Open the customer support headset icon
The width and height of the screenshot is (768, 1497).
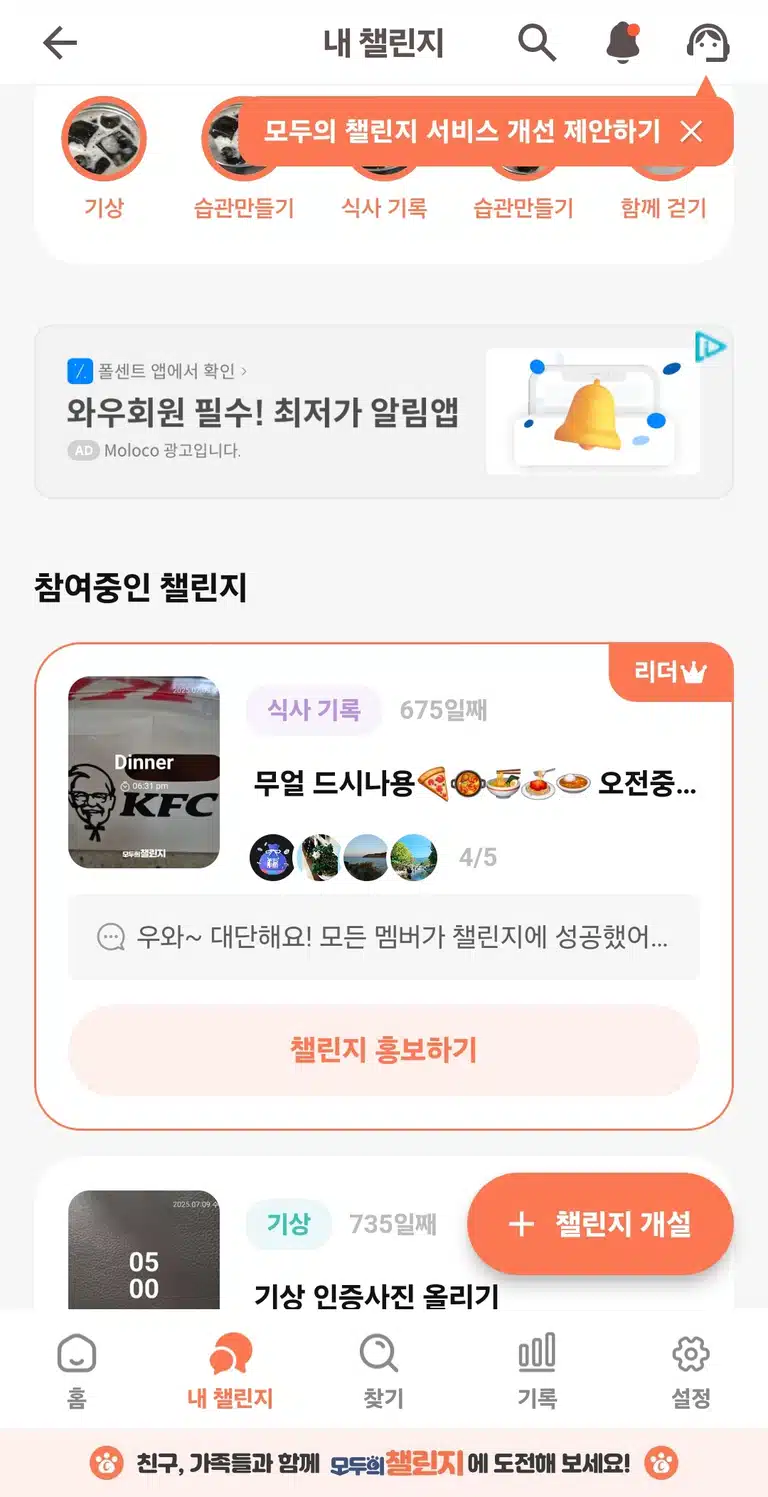(x=708, y=43)
